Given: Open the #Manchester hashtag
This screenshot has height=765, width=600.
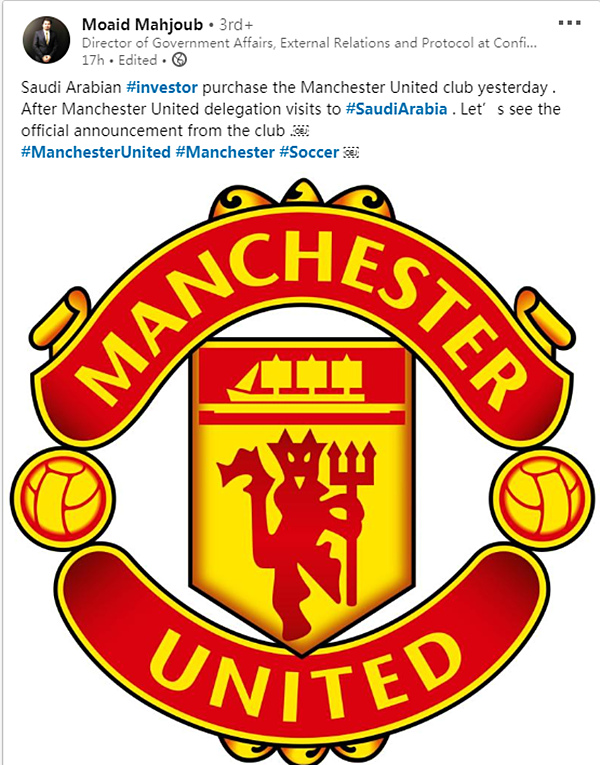Looking at the screenshot, I should pyautogui.click(x=224, y=152).
